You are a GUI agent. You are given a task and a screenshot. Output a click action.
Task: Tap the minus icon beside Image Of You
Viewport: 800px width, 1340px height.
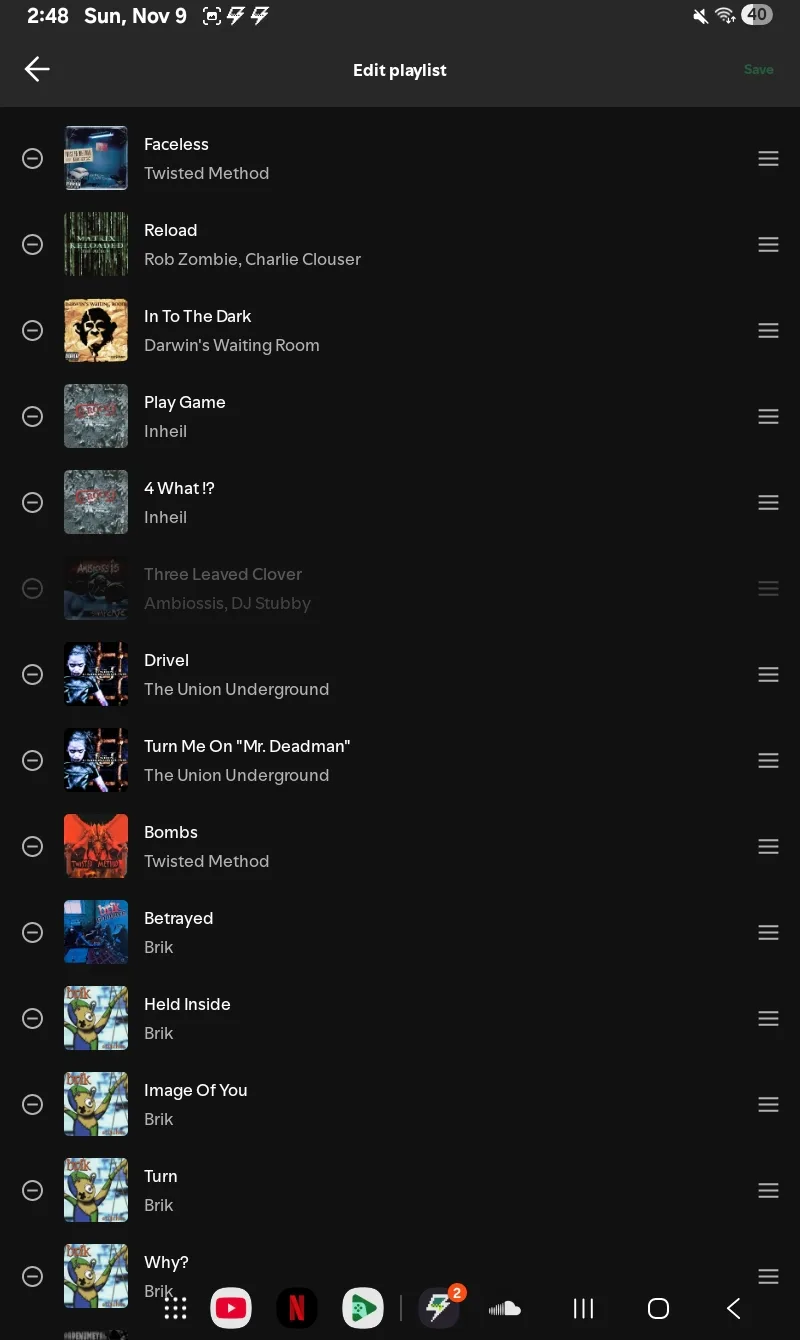[33, 1104]
